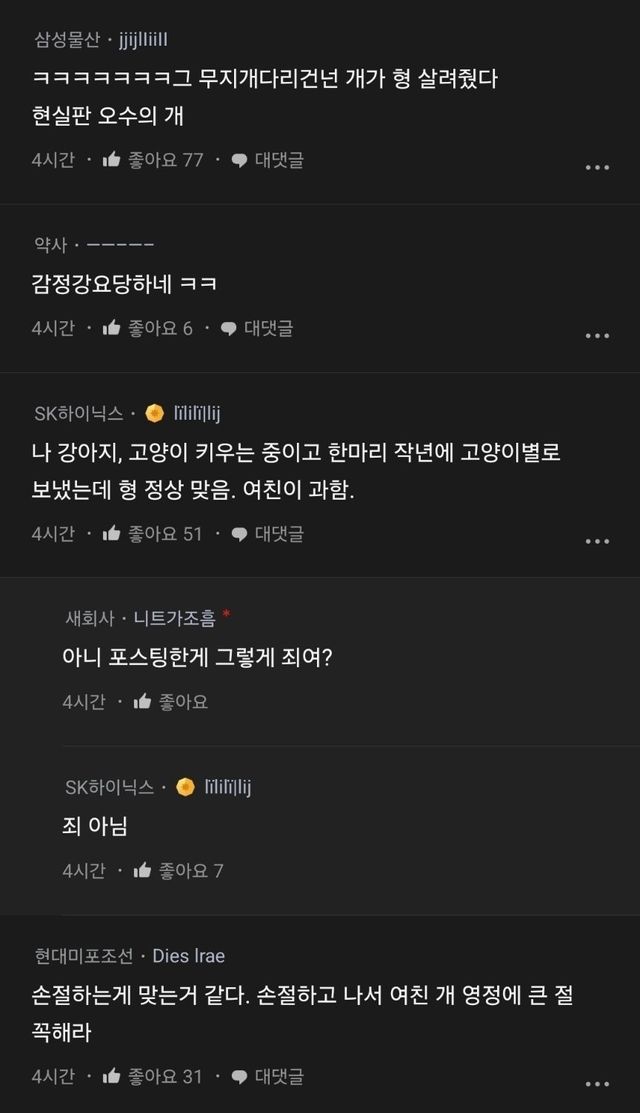Like the 현대미포조선 comment by Dies Irae
The image size is (640, 1113).
153,1077
